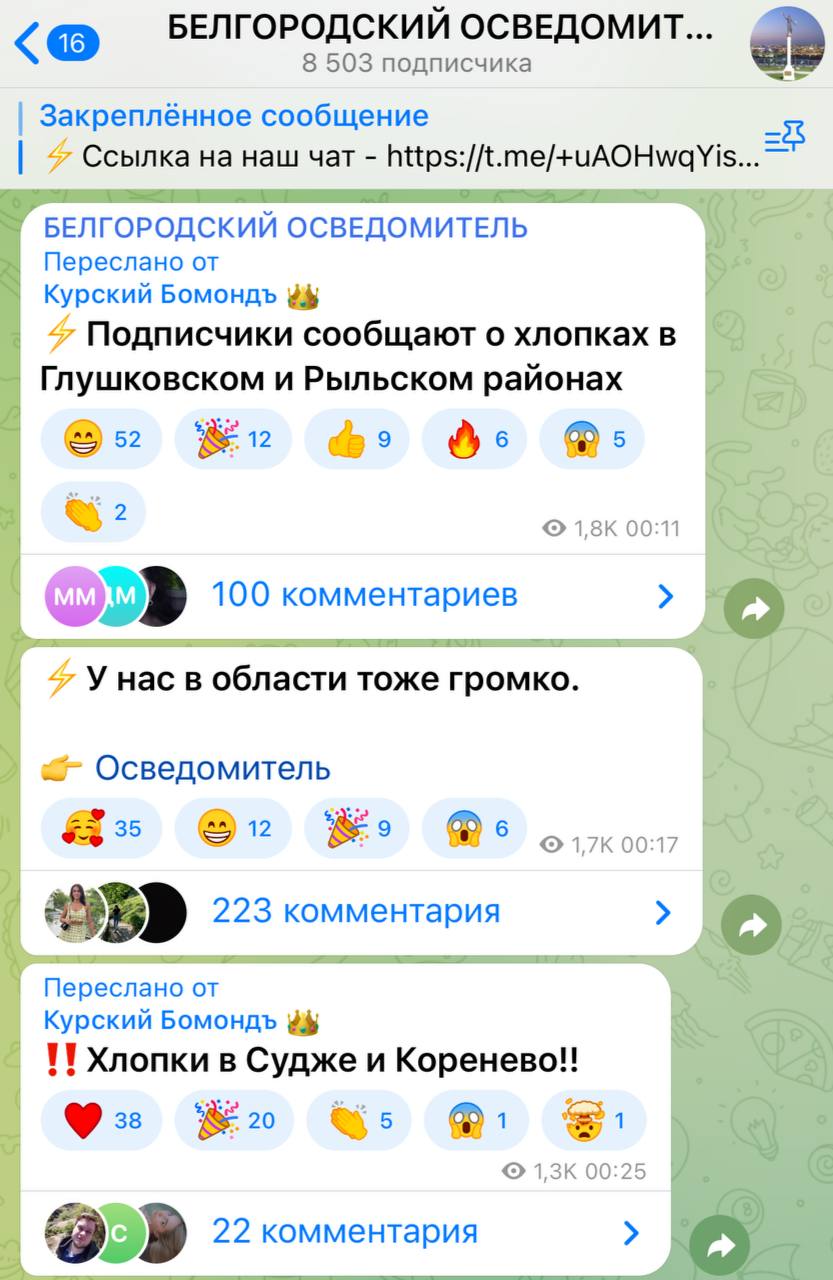Open the channel profile avatar
The height and width of the screenshot is (1280, 833).
(787, 43)
